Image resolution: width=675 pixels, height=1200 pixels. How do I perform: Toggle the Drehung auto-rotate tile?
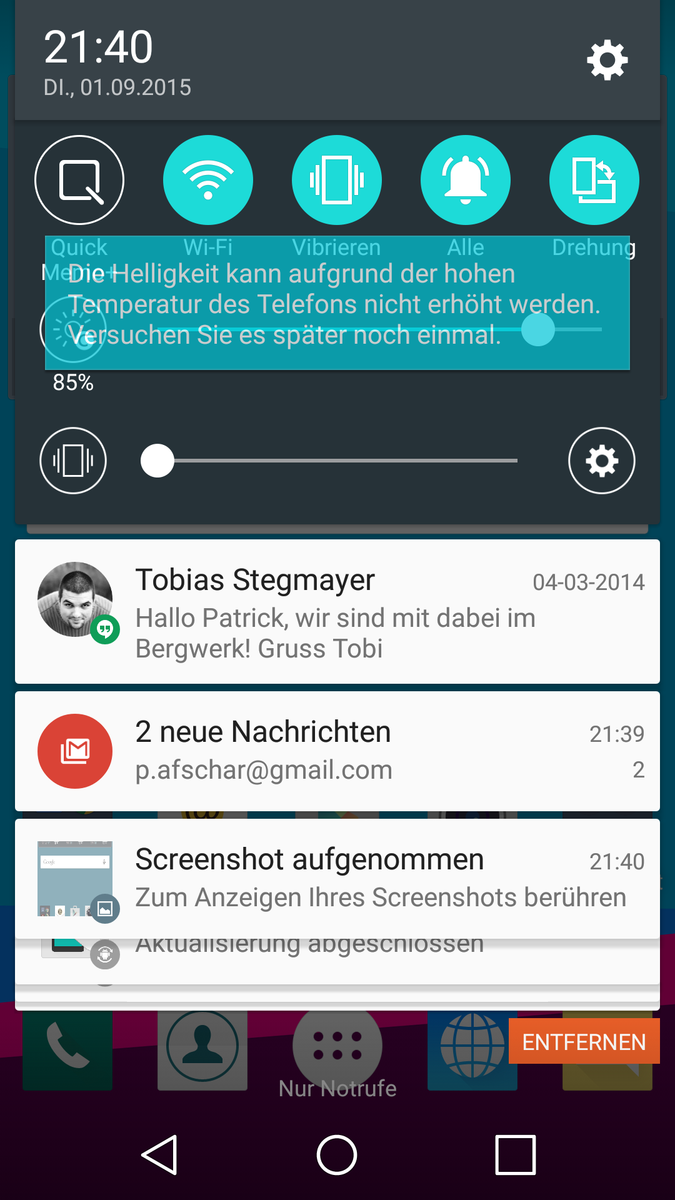[x=594, y=181]
